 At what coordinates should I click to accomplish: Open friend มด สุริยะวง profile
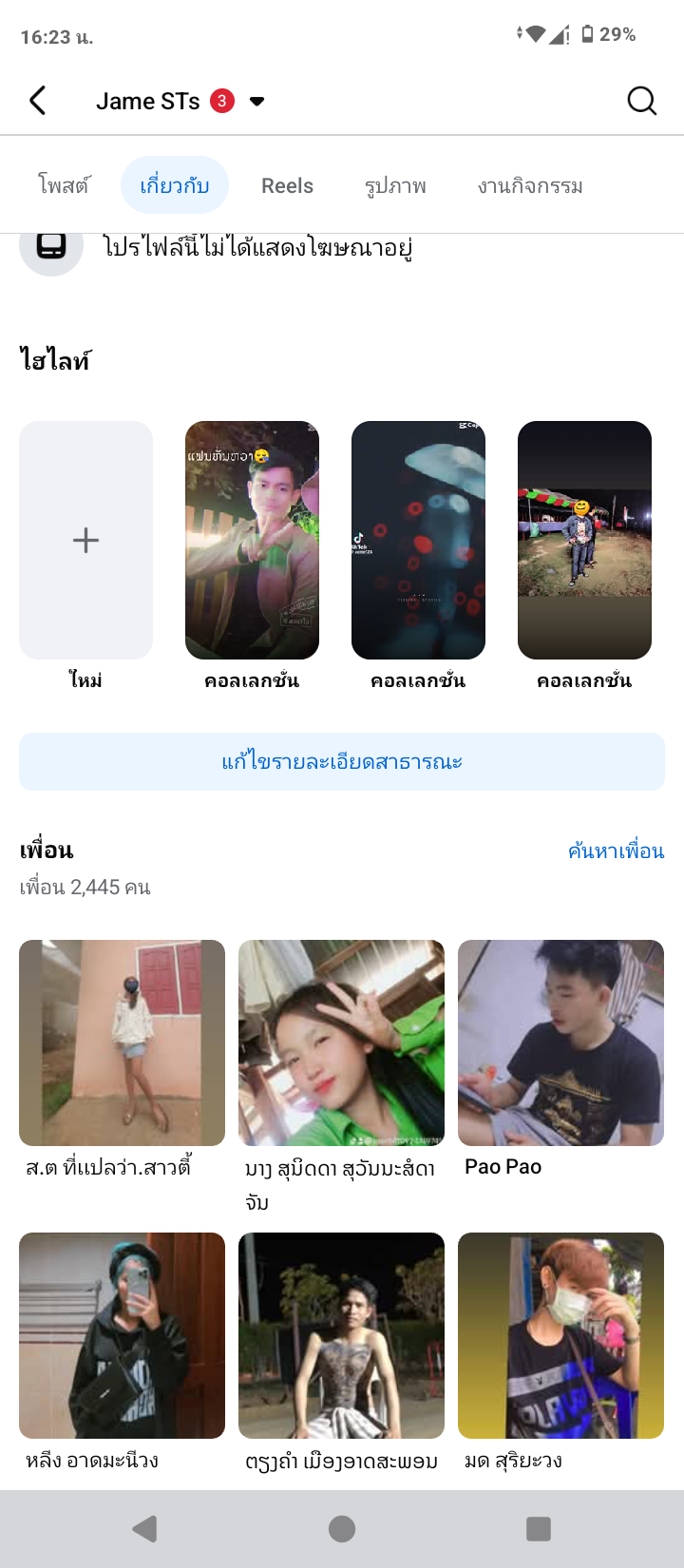560,1335
